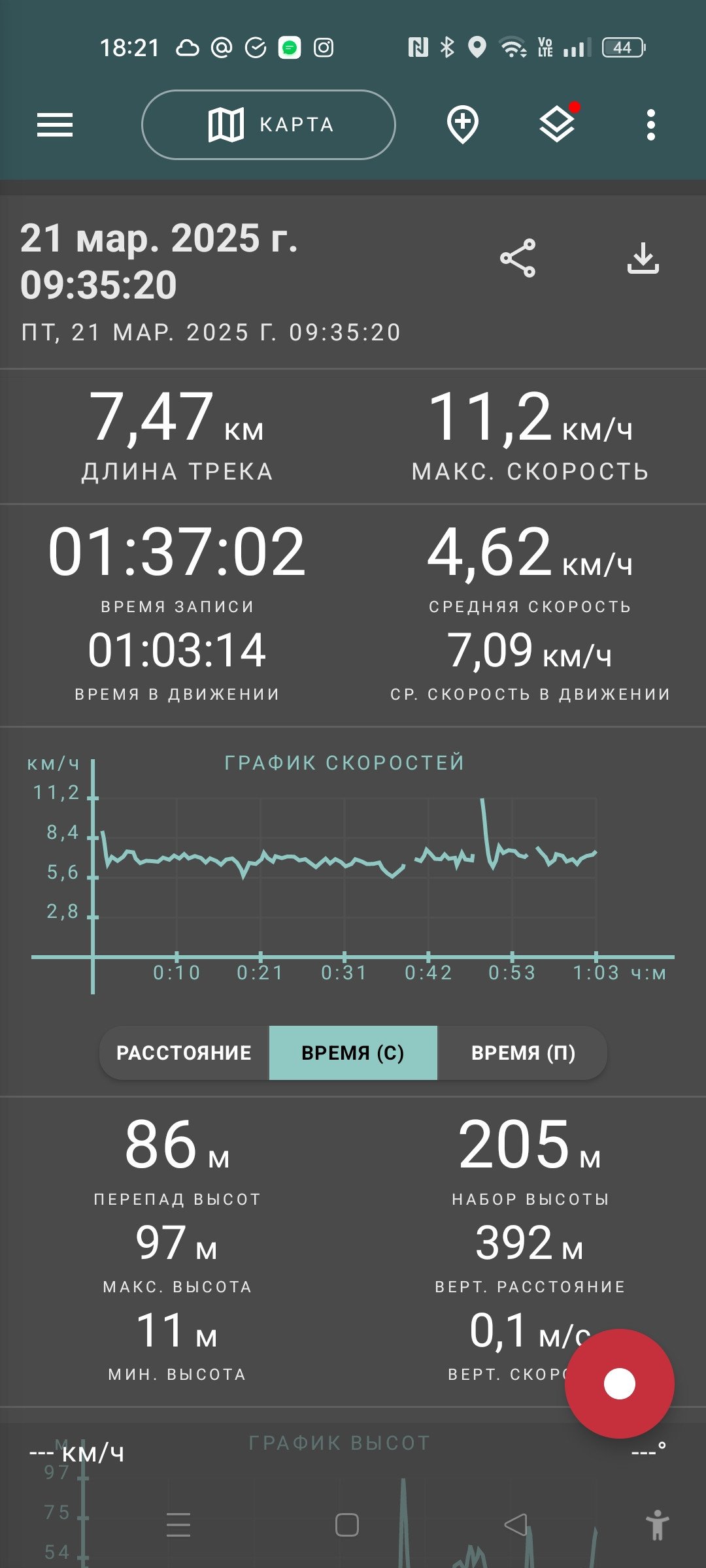The image size is (706, 1568).
Task: Go to the home screen
Action: (347, 1525)
